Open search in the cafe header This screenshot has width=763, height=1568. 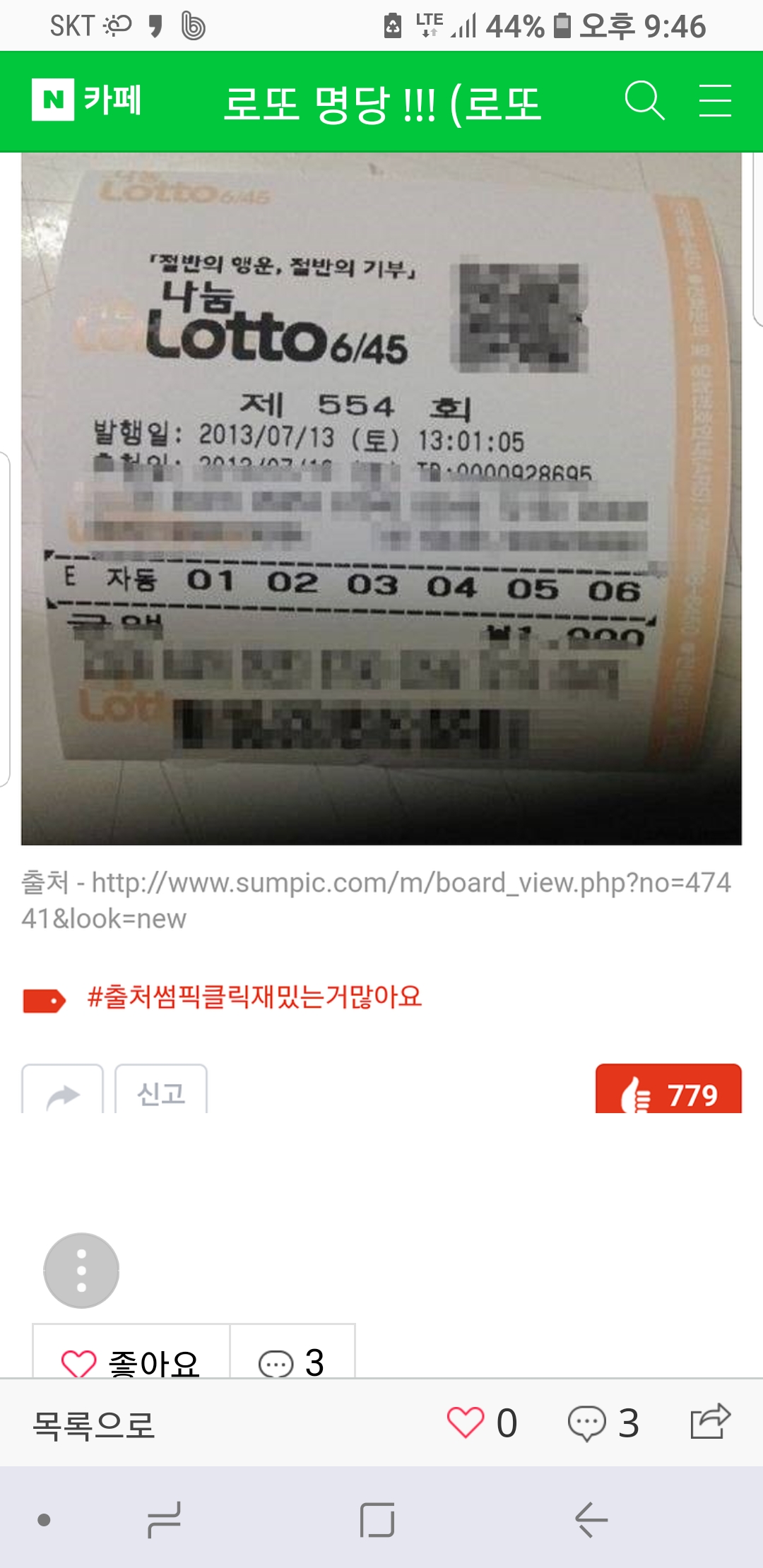pos(644,100)
